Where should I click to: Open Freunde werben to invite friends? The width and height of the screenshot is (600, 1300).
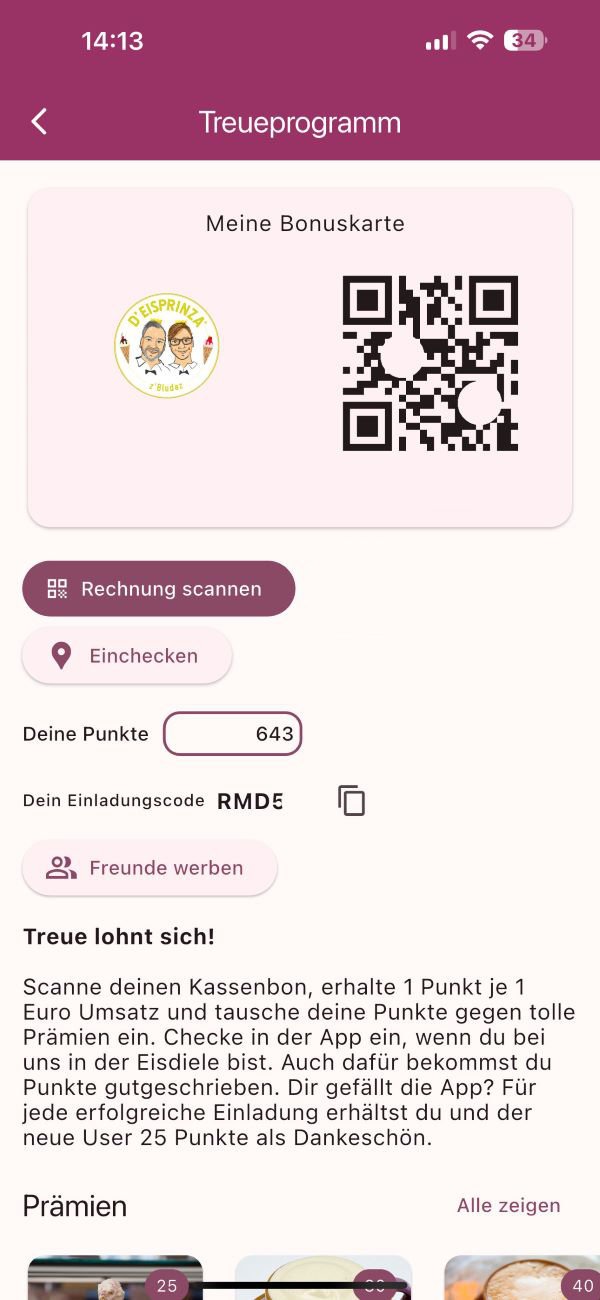click(149, 868)
